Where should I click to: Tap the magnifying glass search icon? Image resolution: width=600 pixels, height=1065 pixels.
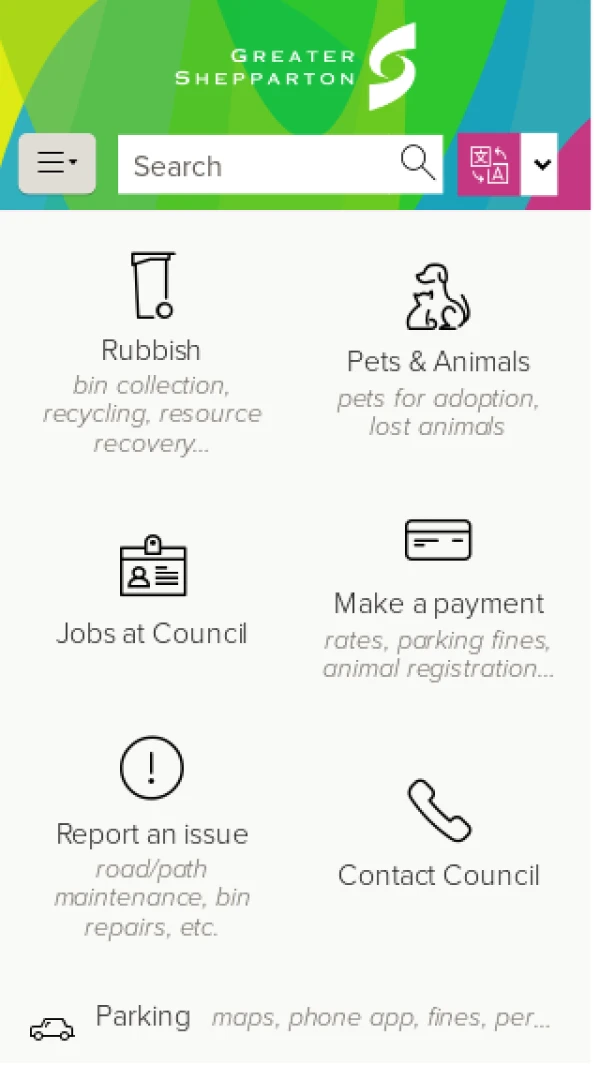pos(417,162)
